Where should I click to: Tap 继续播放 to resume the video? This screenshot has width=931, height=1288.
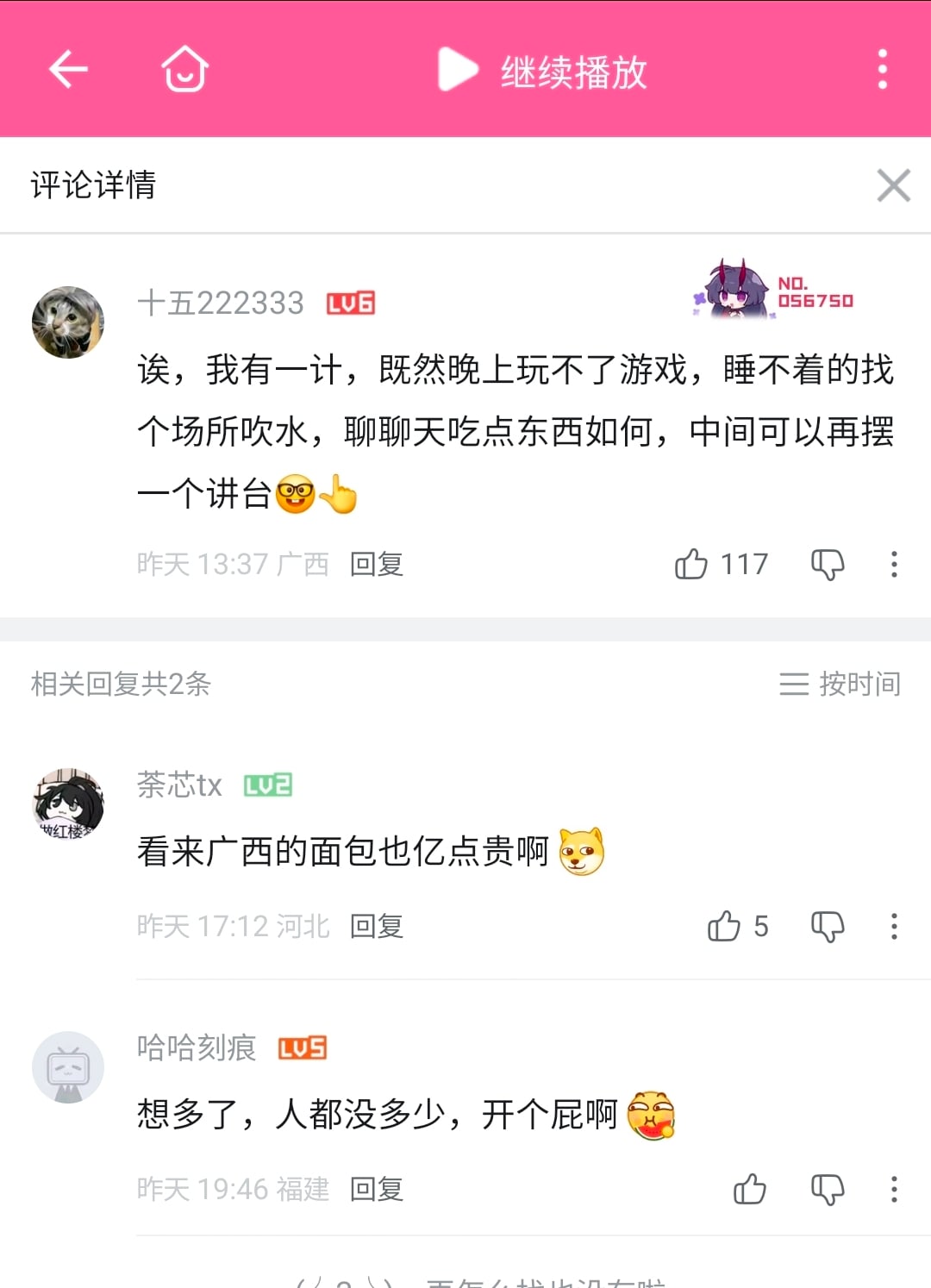coord(543,71)
